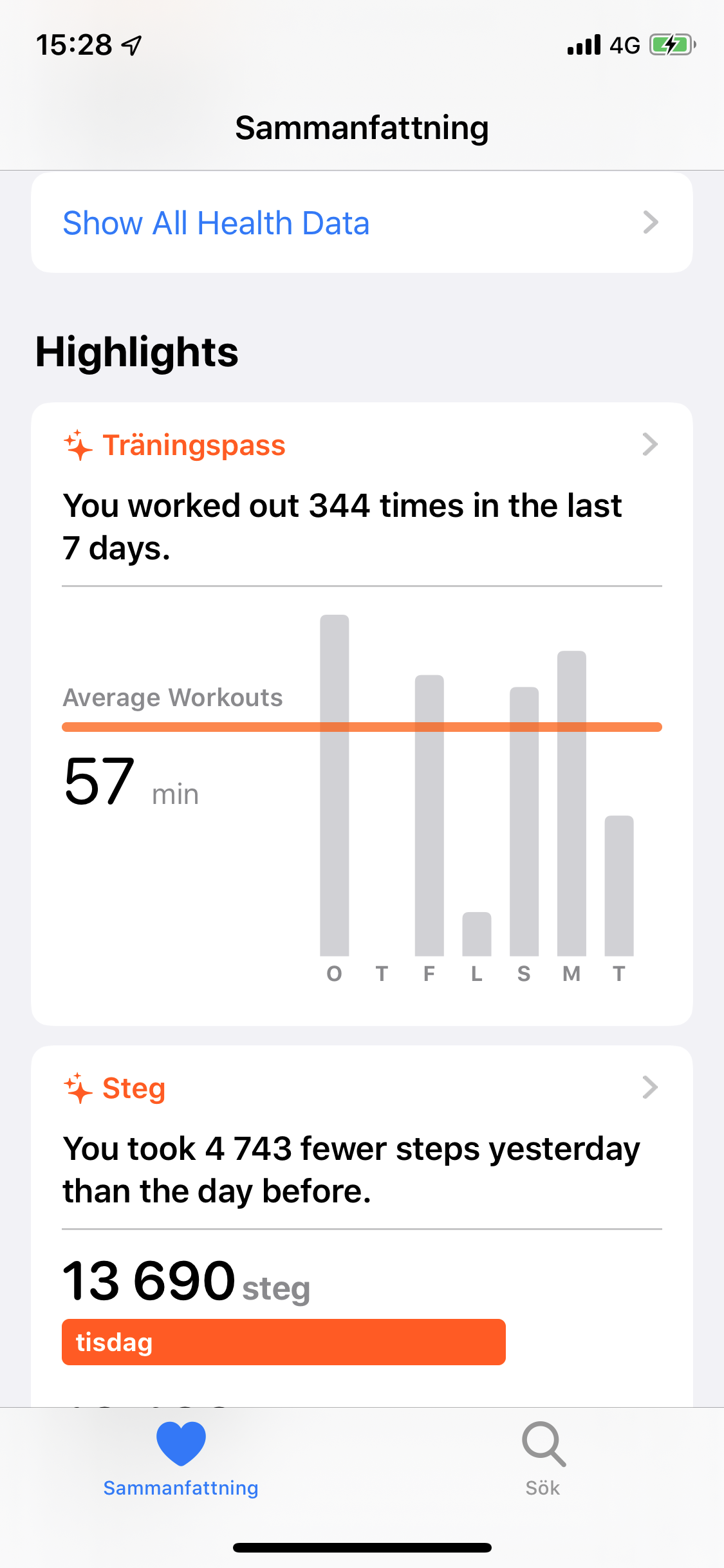Viewport: 724px width, 1568px height.
Task: Open the Träningspass highlight card
Action: (362, 713)
